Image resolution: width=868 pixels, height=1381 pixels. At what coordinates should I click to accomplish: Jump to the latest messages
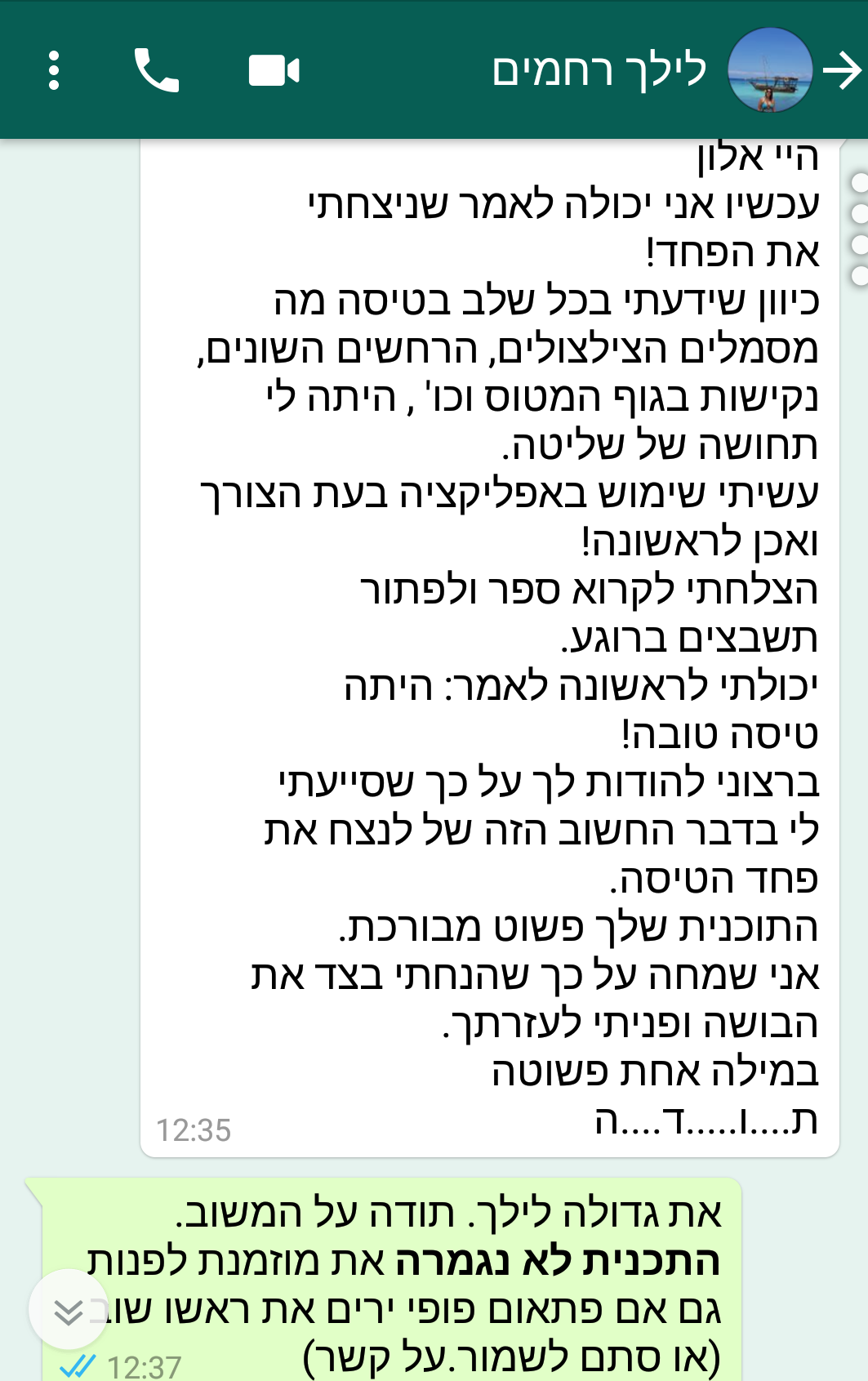click(x=68, y=1310)
